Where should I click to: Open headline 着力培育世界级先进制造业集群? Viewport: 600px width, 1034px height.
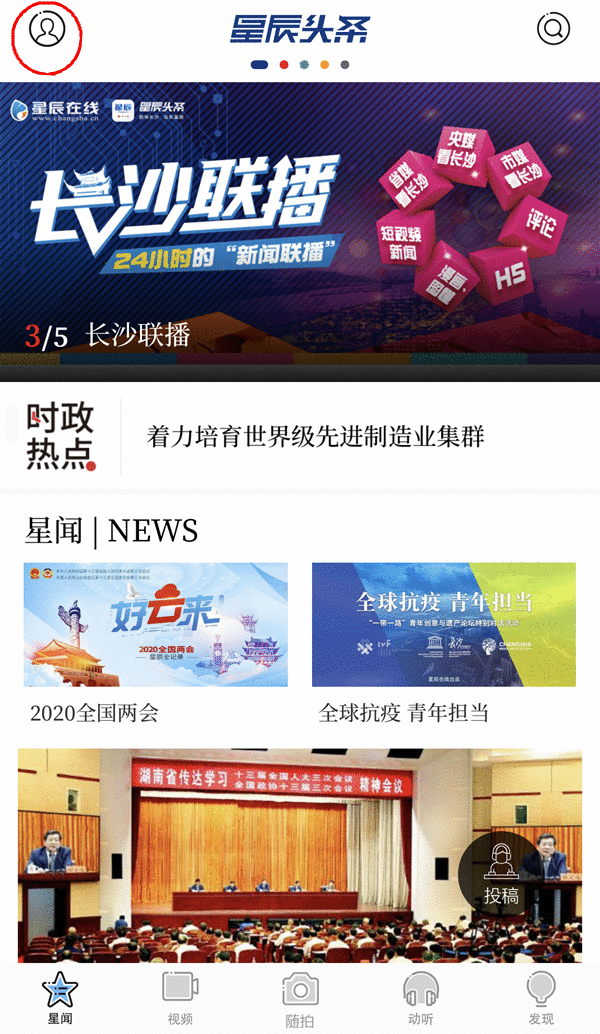click(x=315, y=437)
